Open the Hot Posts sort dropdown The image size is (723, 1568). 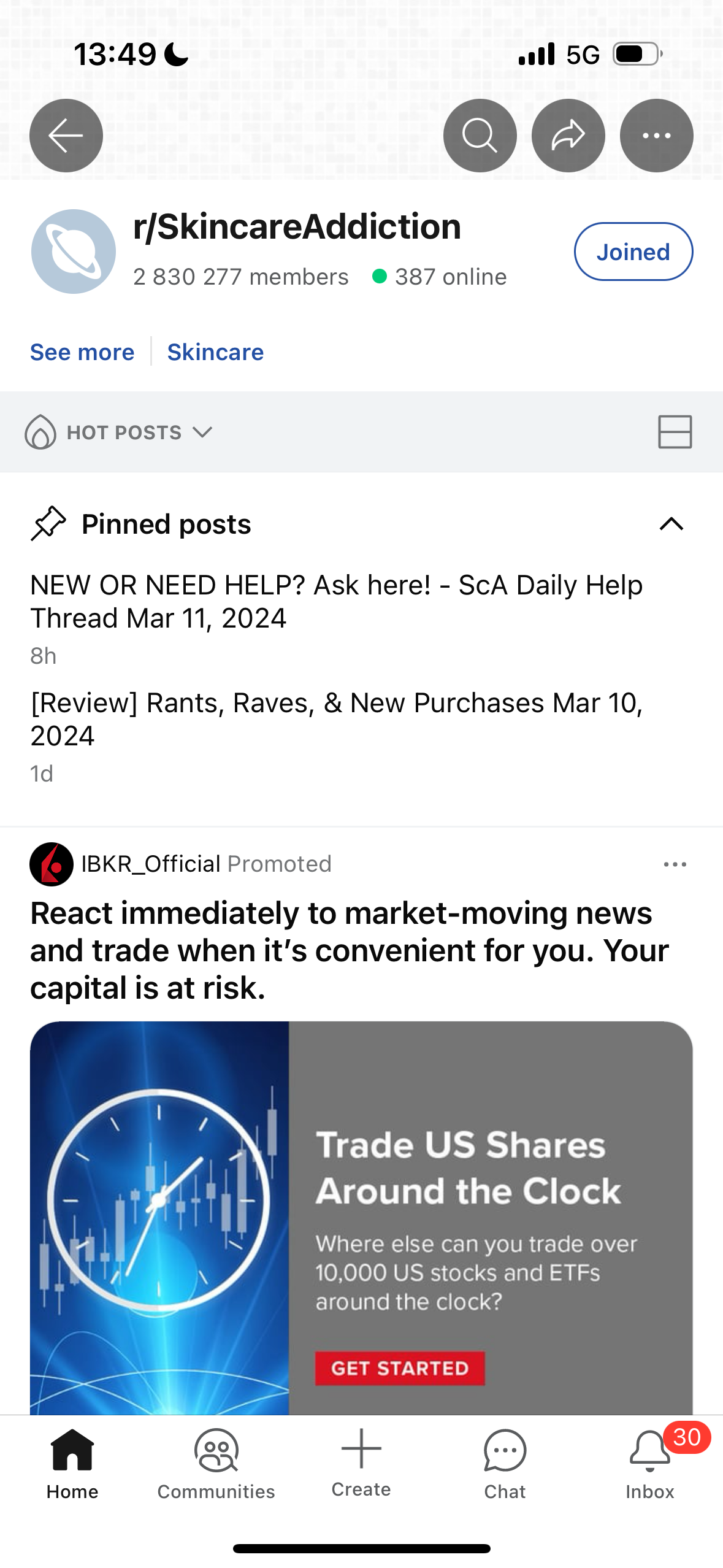click(119, 432)
